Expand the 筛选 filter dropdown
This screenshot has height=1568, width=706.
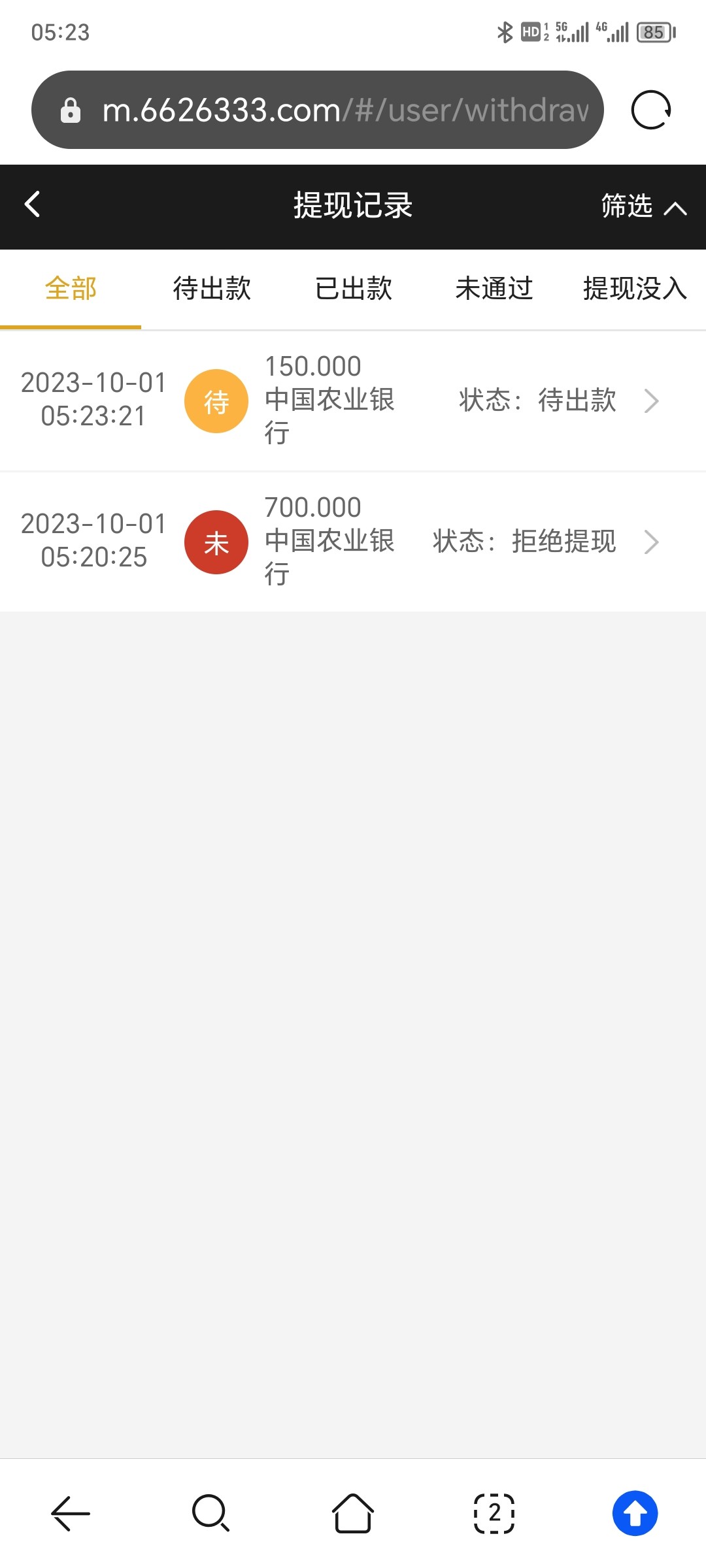coord(643,206)
